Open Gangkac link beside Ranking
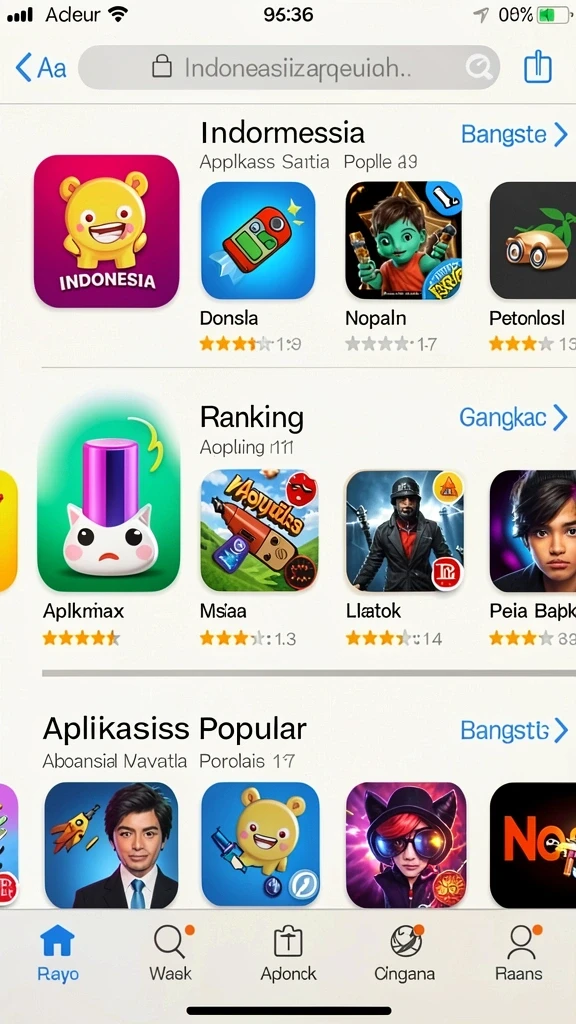The height and width of the screenshot is (1024, 576). click(x=513, y=417)
